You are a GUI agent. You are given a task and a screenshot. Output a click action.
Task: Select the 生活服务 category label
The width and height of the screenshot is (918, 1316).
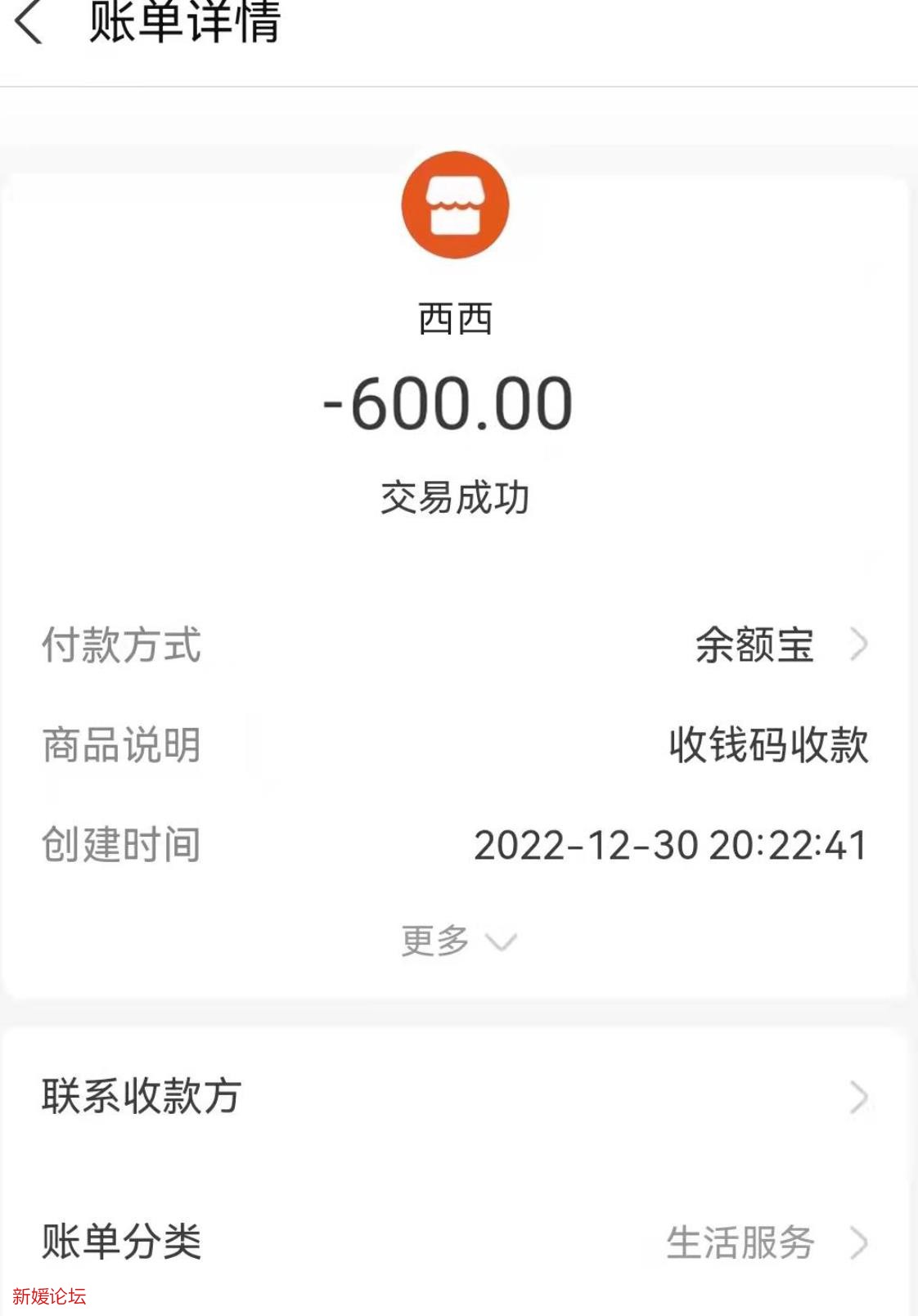click(x=740, y=1241)
